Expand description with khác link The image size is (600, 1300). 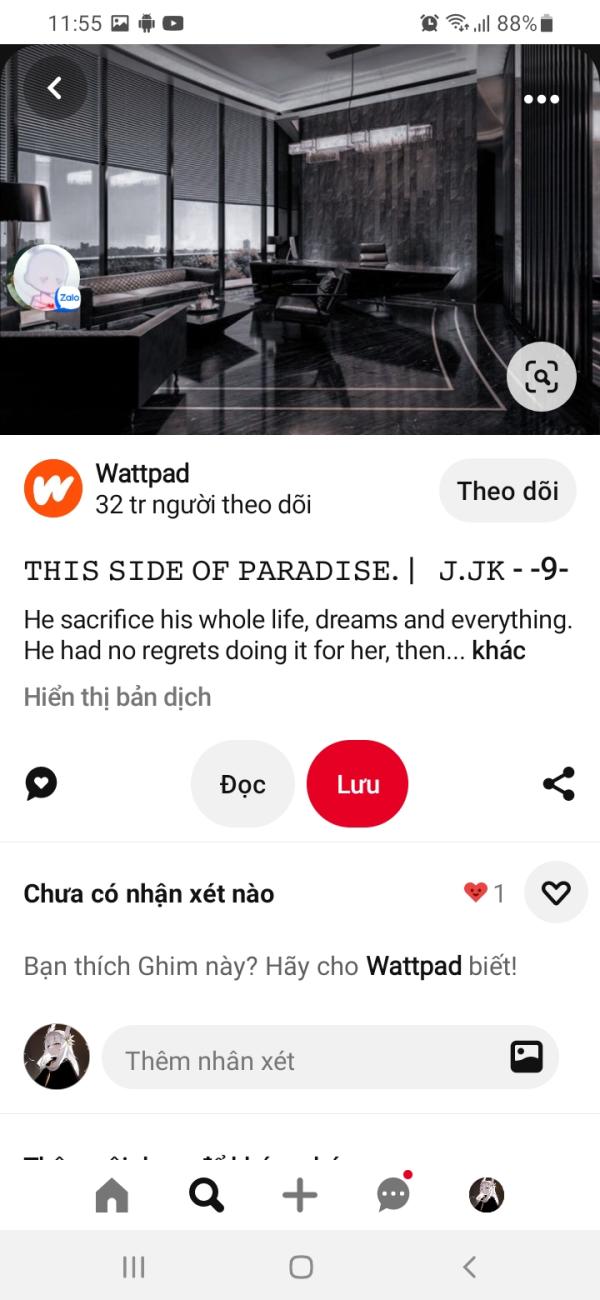pos(498,651)
